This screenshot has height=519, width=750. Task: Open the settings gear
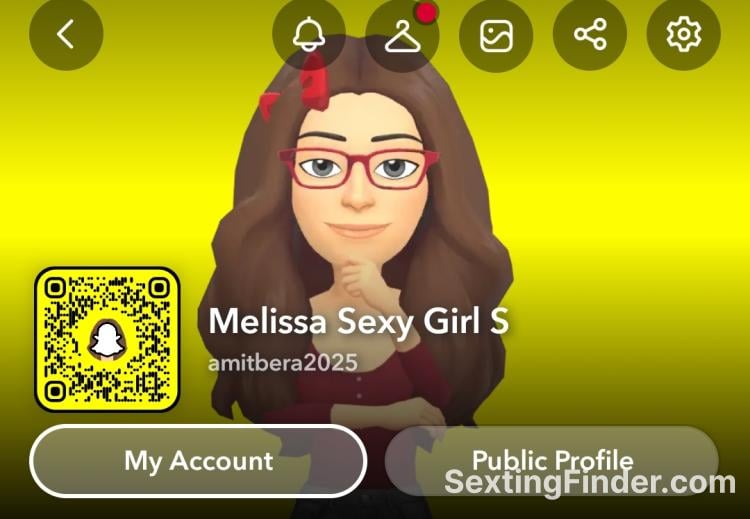tap(684, 35)
